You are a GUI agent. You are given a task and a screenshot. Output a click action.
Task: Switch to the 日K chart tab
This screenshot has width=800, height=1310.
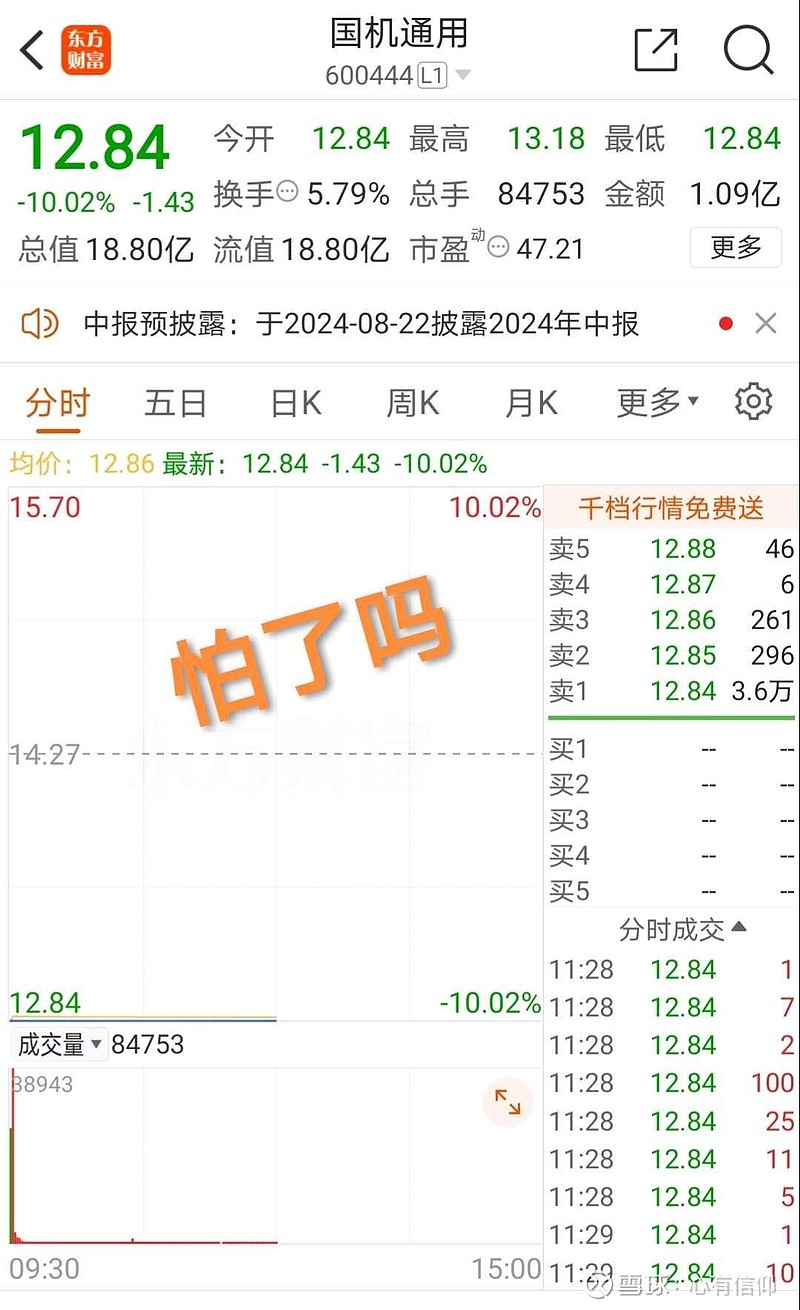tap(296, 404)
